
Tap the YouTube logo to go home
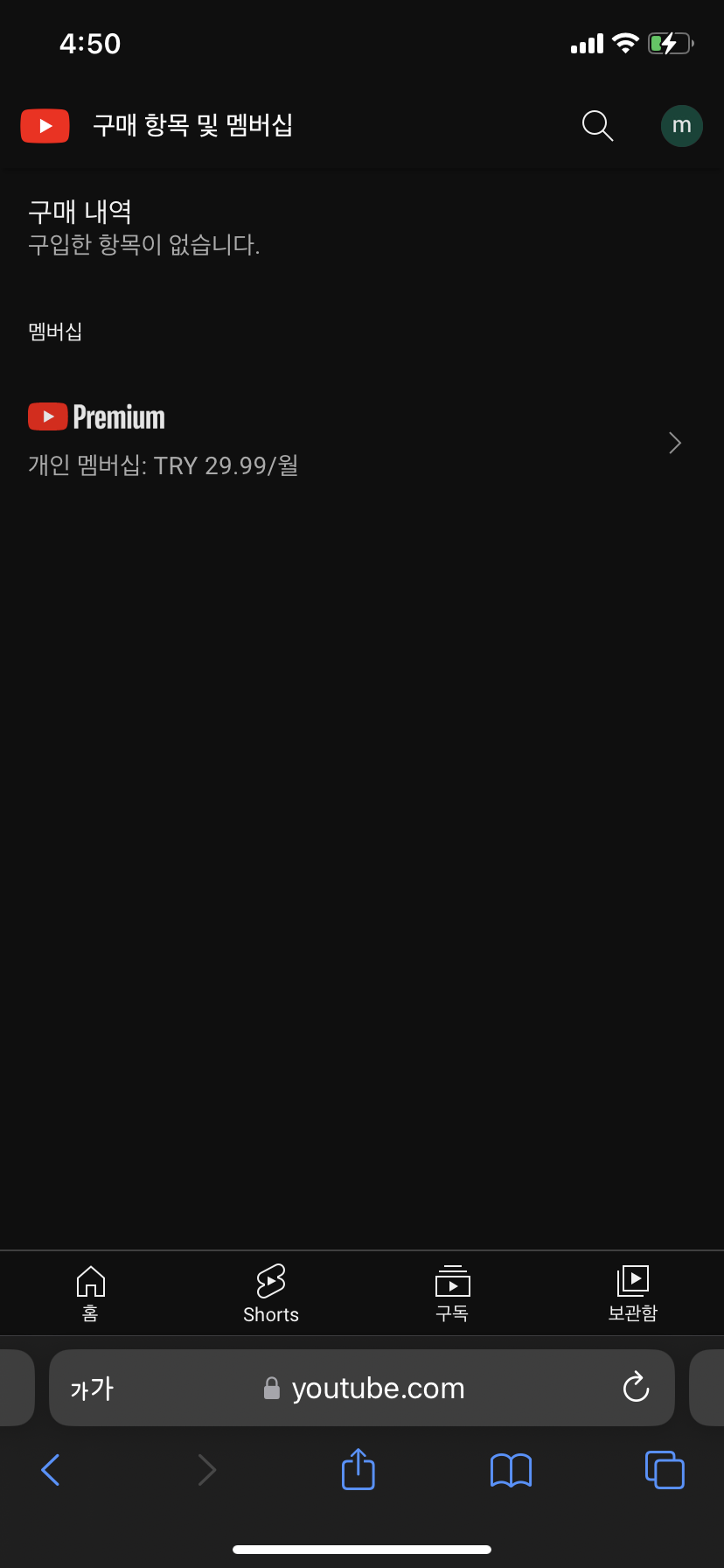(45, 126)
